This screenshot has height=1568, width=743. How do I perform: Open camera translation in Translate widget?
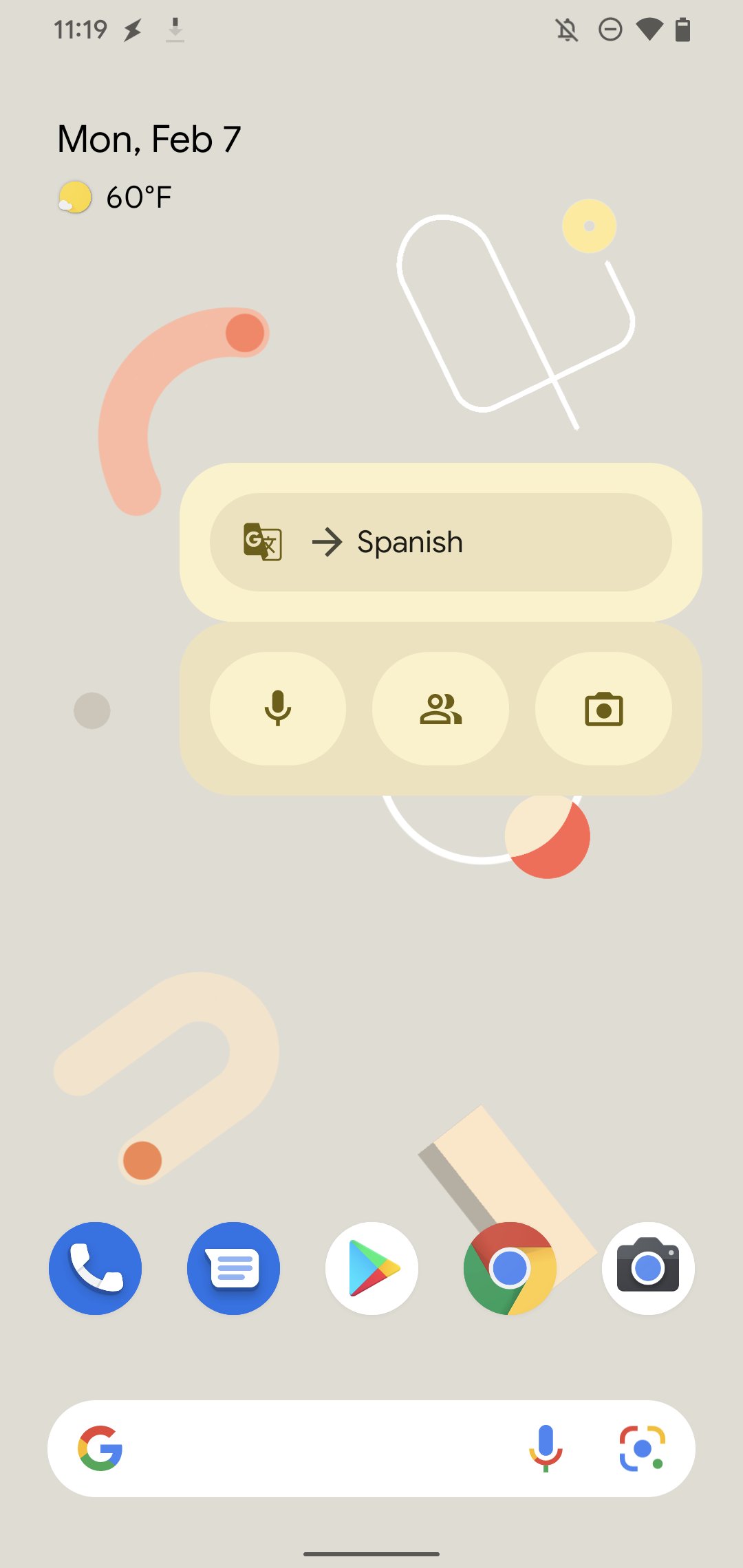pyautogui.click(x=603, y=708)
